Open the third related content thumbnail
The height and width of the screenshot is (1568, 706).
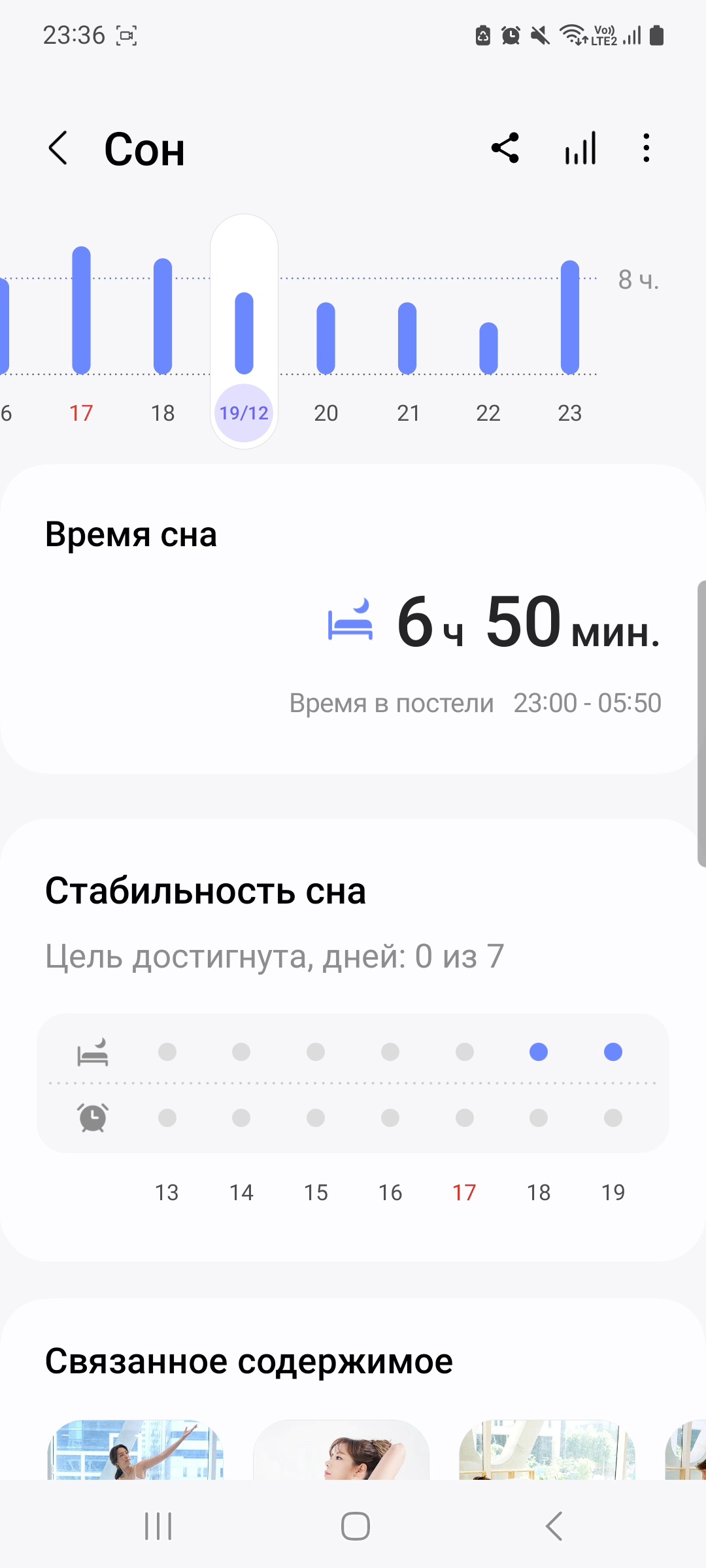click(x=547, y=1450)
